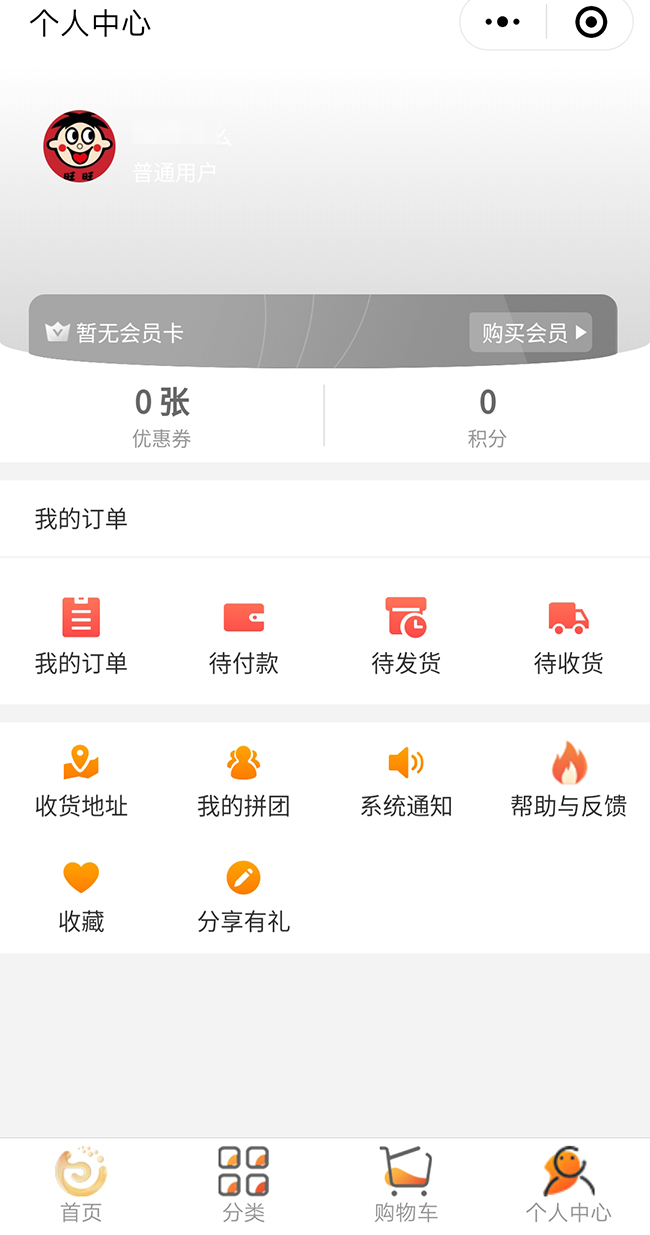
Task: Open 收货地址 shipping addresses
Action: click(81, 780)
